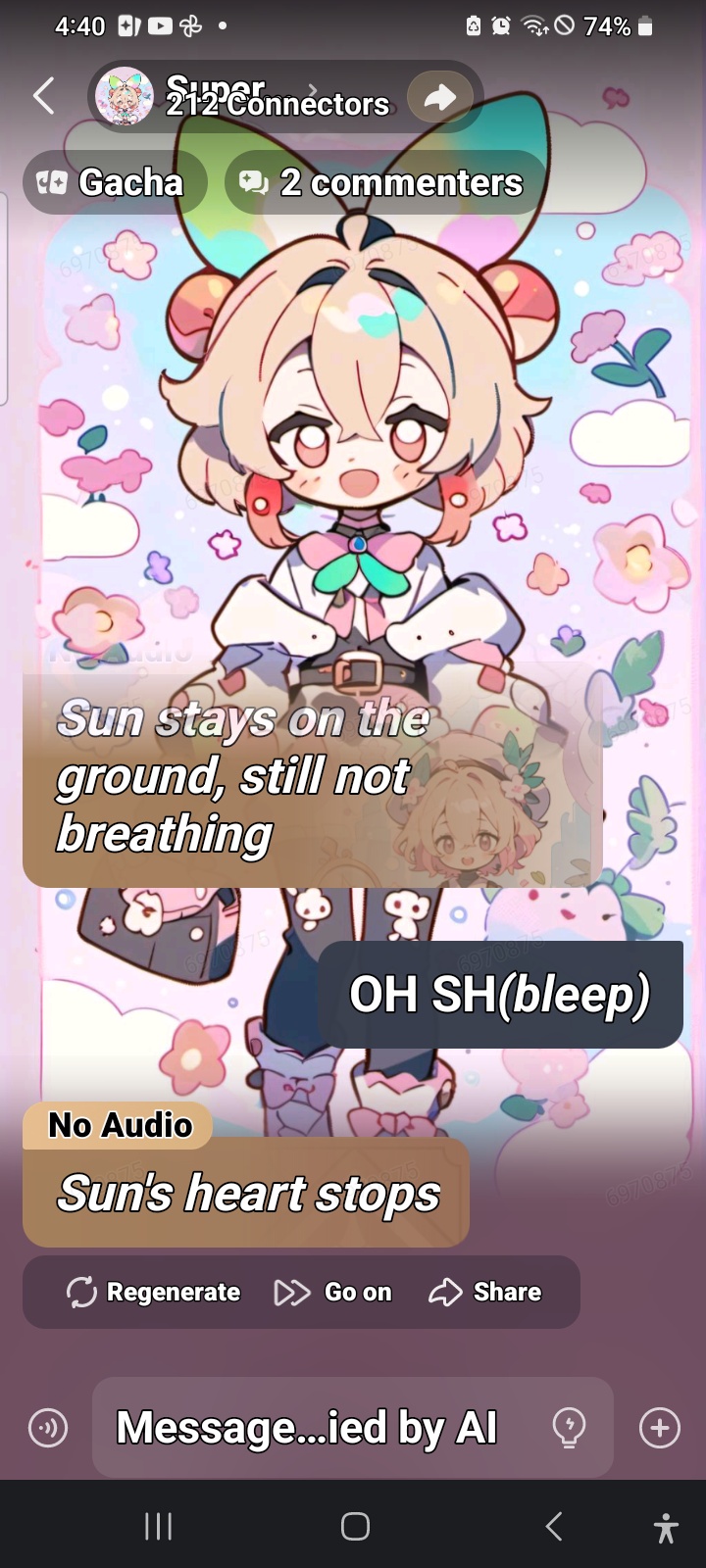Open the Gacha chip
This screenshot has width=706, height=1568.
114,182
